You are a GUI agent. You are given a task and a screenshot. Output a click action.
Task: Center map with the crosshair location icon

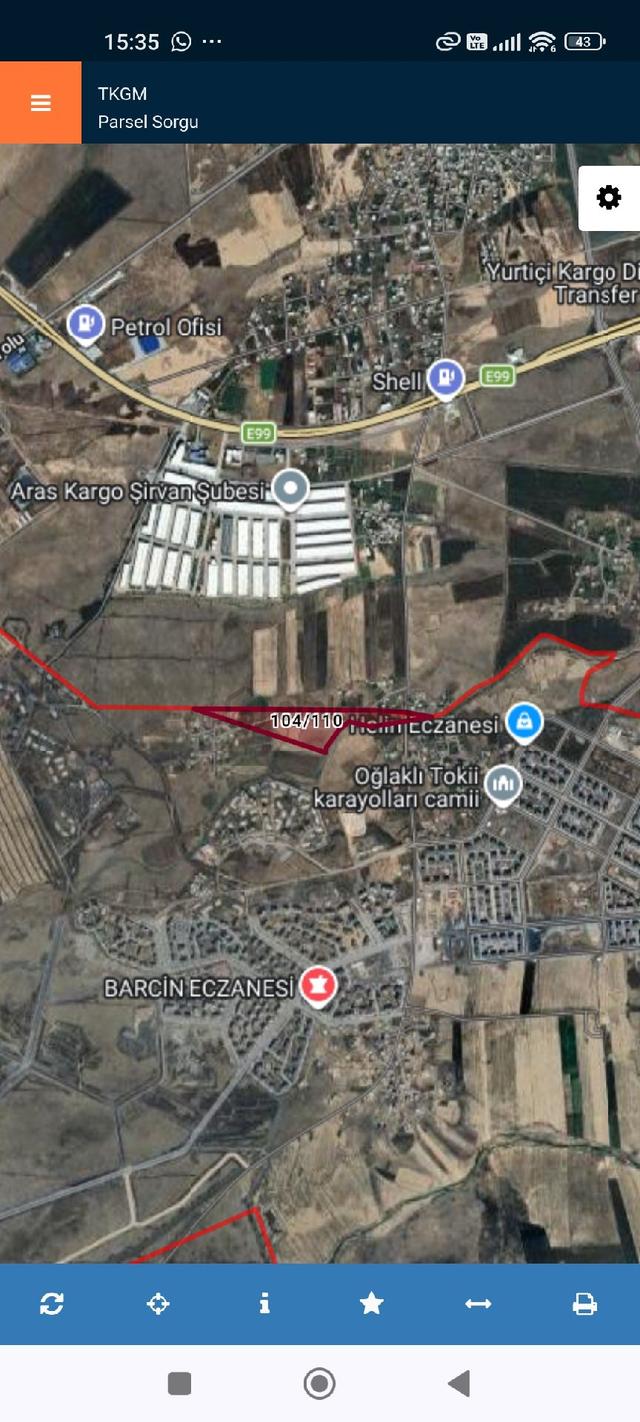(158, 1304)
